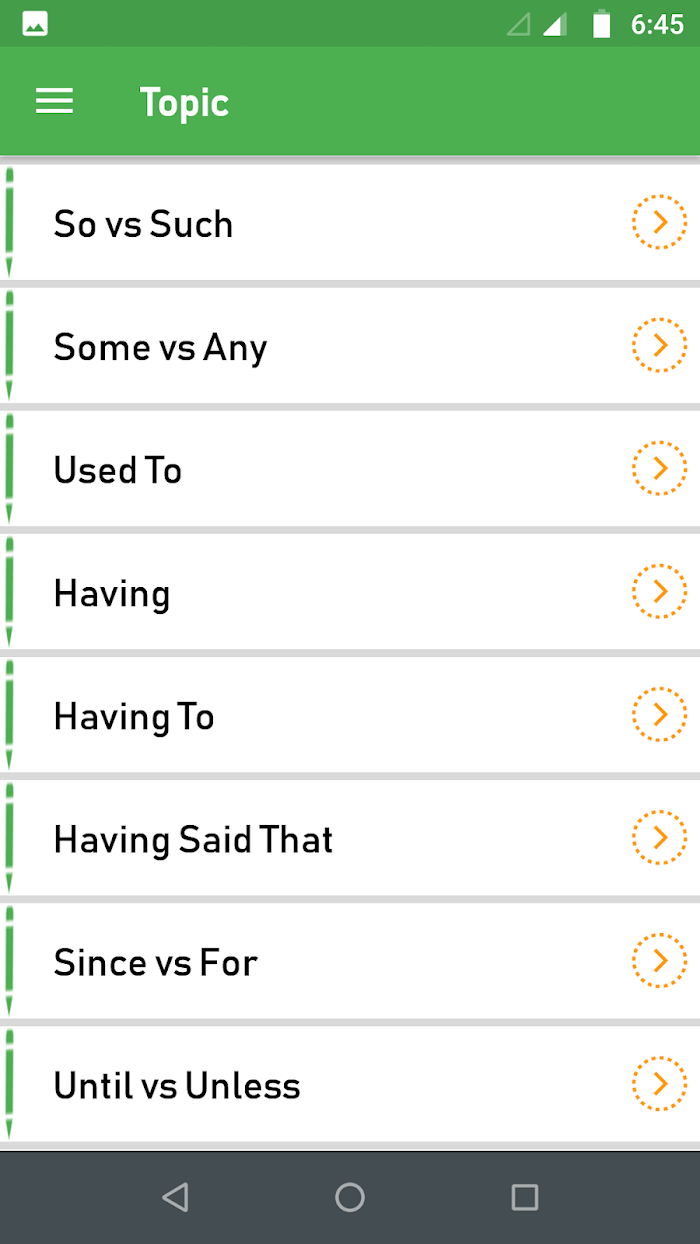Go back with the system back button
The image size is (700, 1244).
175,1197
